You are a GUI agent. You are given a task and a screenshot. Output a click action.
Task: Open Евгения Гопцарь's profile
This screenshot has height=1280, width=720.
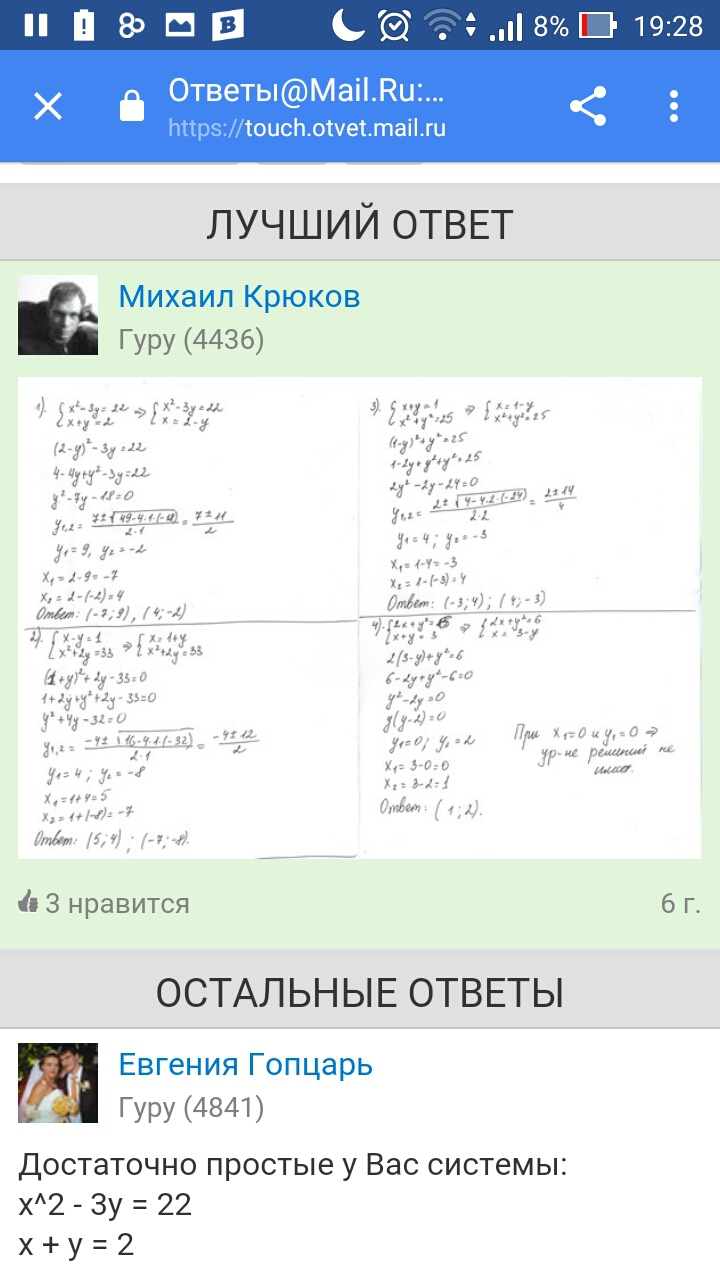tap(246, 1065)
